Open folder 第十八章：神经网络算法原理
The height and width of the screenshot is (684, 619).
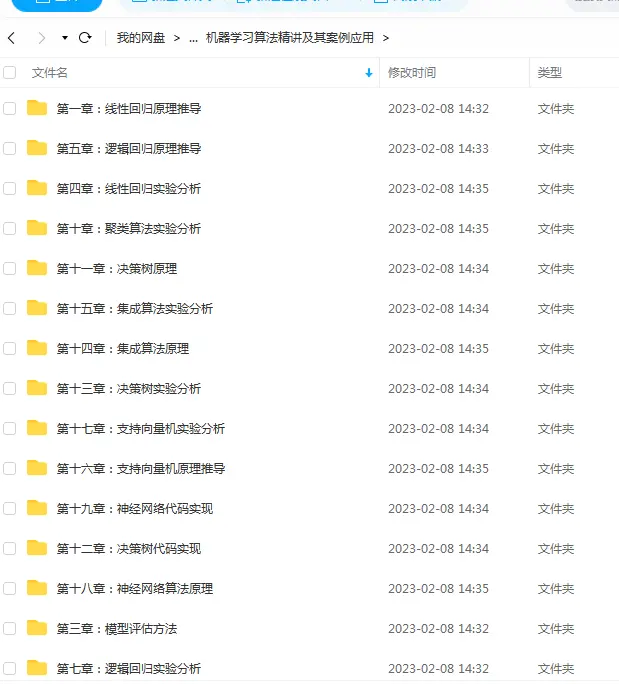point(134,588)
